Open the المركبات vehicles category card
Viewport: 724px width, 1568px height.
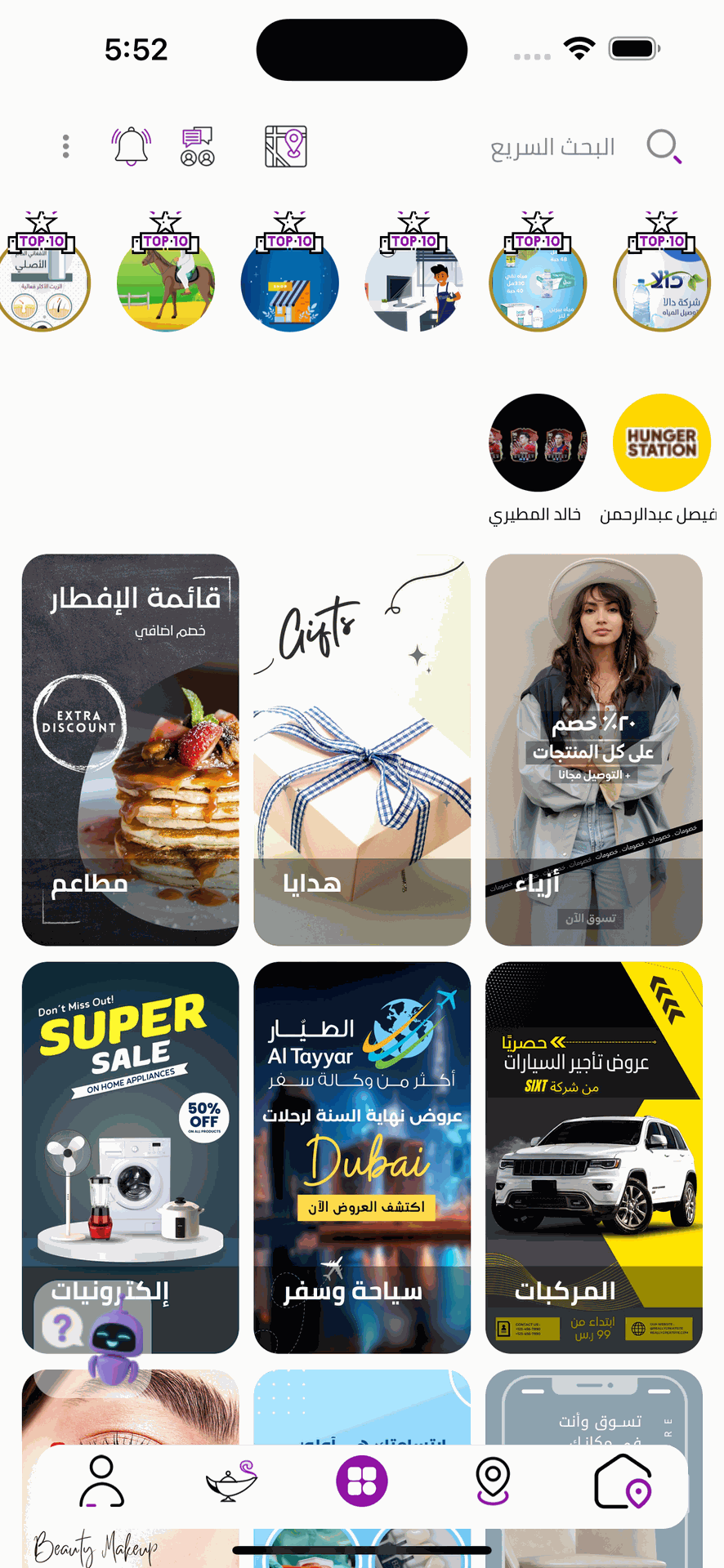[594, 1157]
